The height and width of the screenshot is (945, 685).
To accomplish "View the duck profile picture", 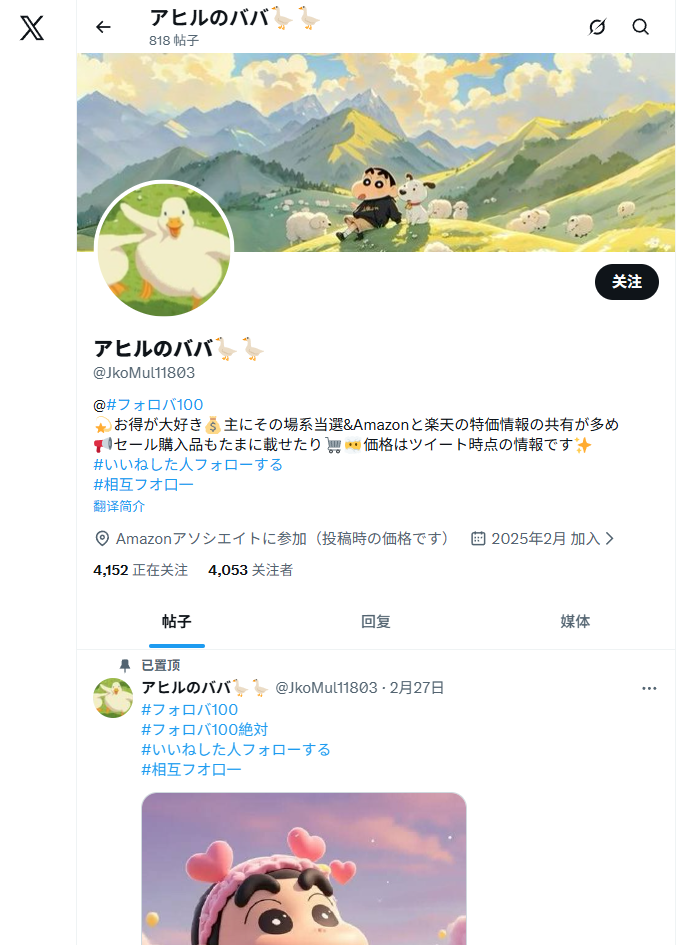I will pyautogui.click(x=164, y=249).
